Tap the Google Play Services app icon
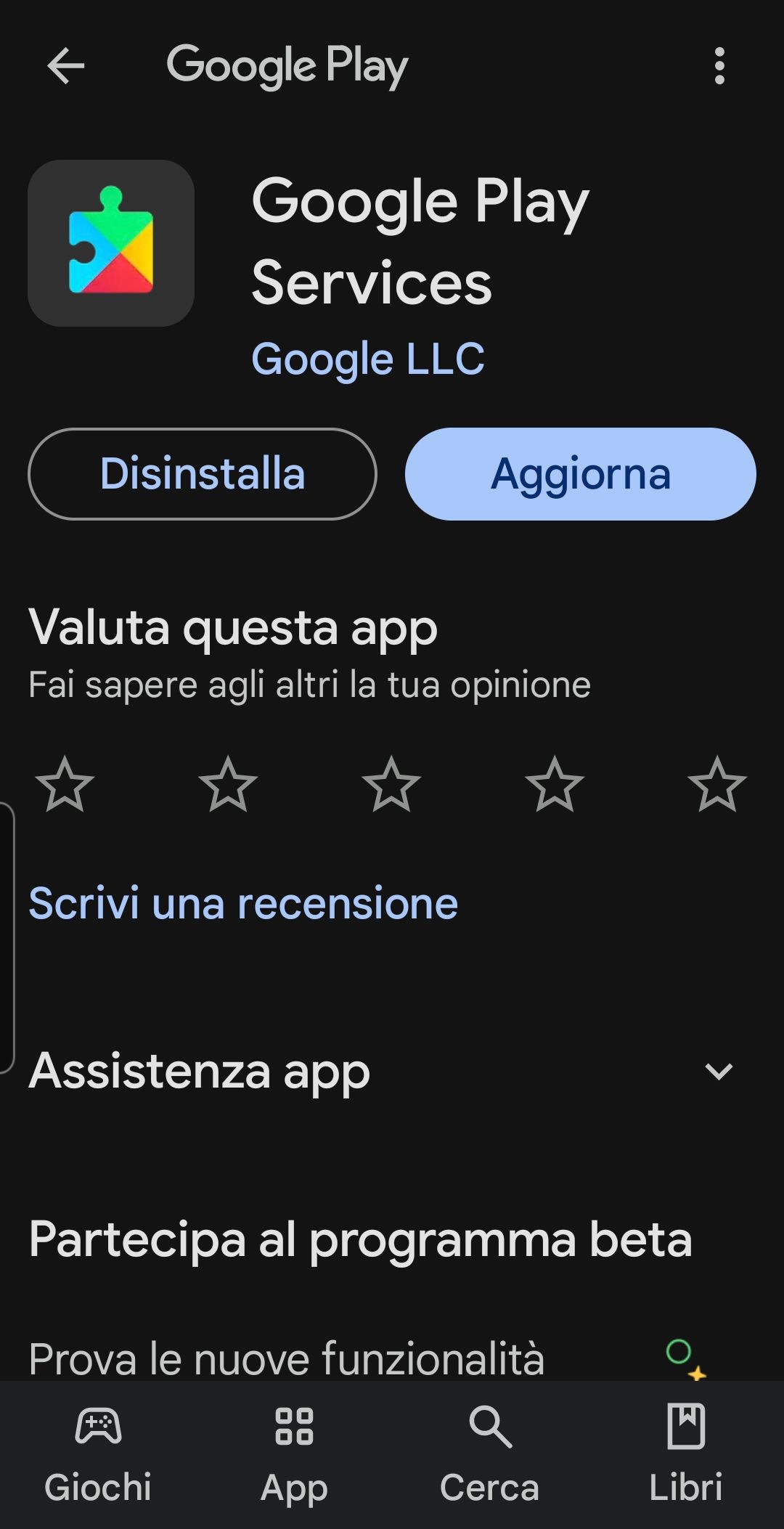784x1529 pixels. pos(110,242)
